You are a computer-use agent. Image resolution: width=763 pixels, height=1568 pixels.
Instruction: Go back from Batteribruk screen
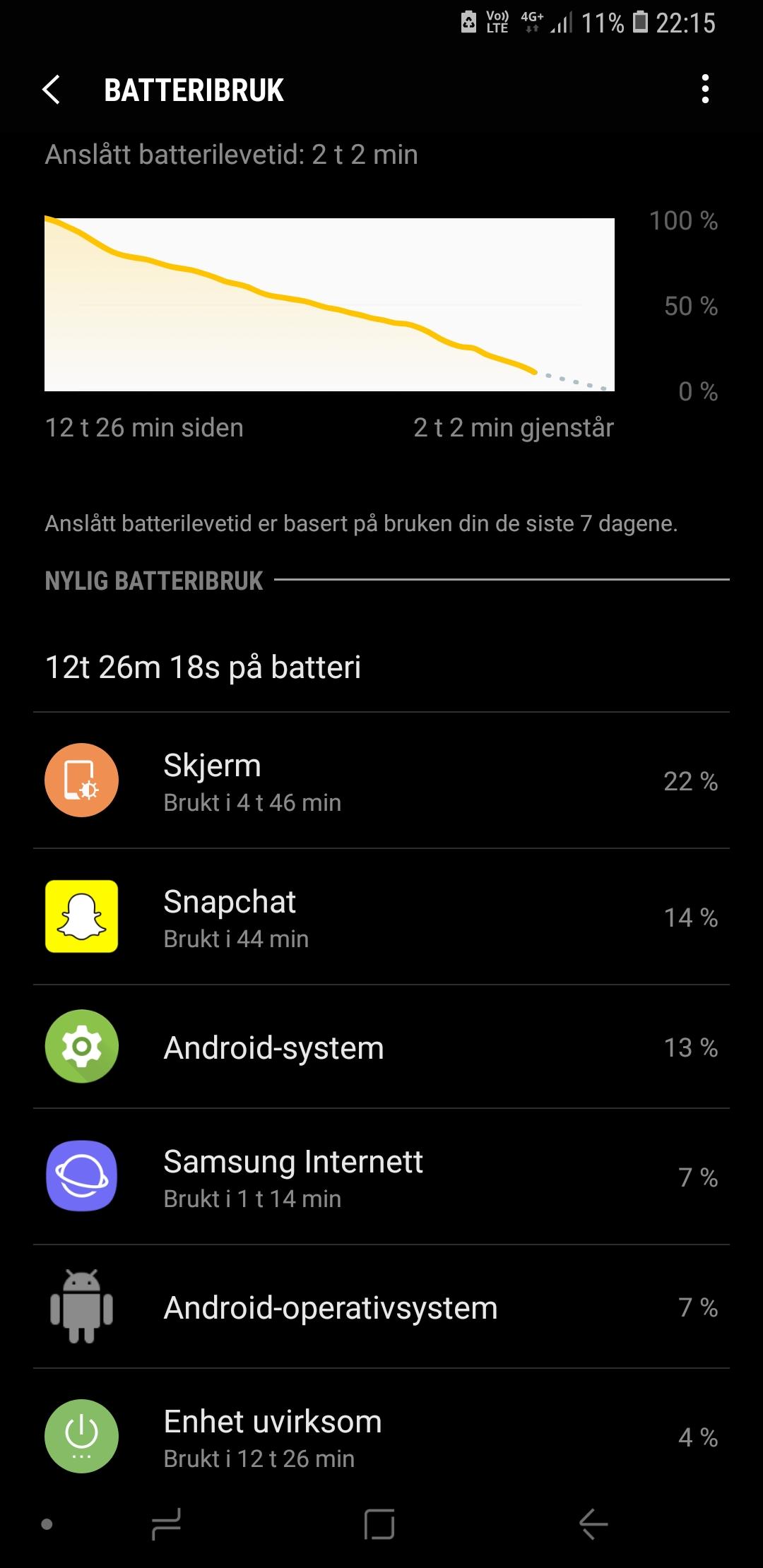(x=52, y=90)
